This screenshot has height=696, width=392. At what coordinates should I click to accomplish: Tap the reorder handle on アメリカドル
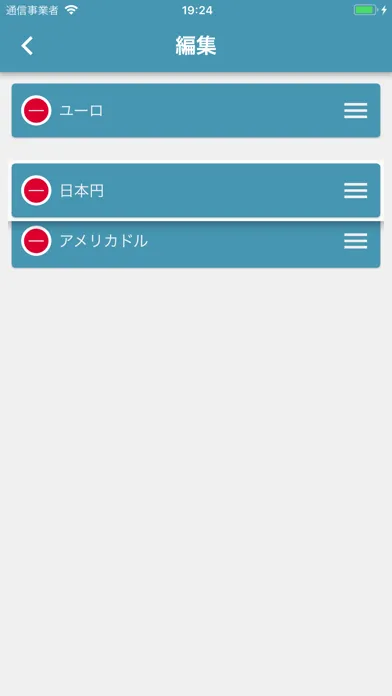coord(356,241)
